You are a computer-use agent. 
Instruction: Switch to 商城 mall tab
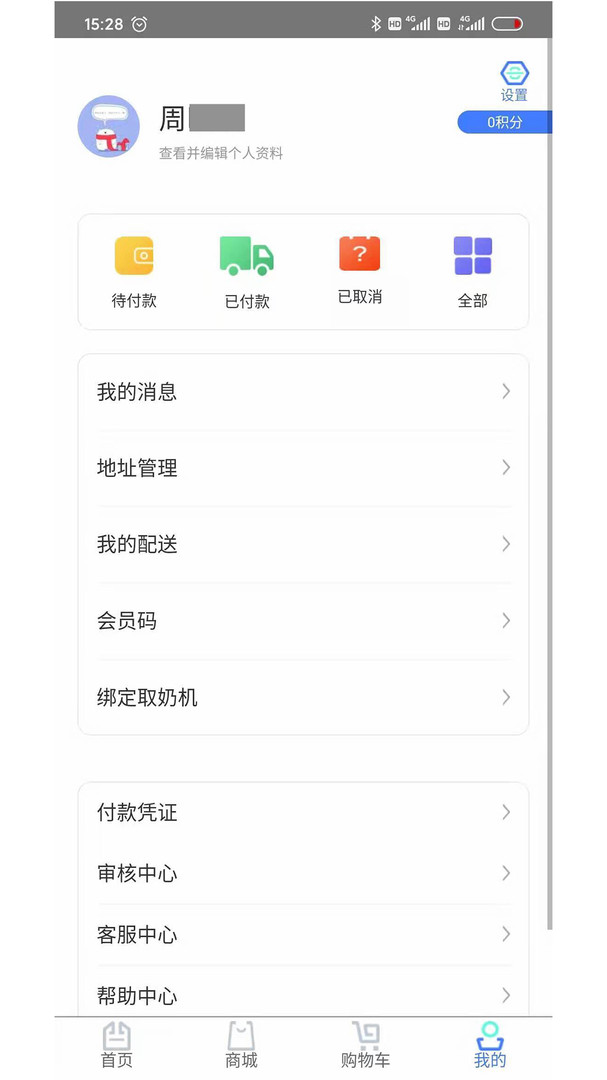point(241,1046)
